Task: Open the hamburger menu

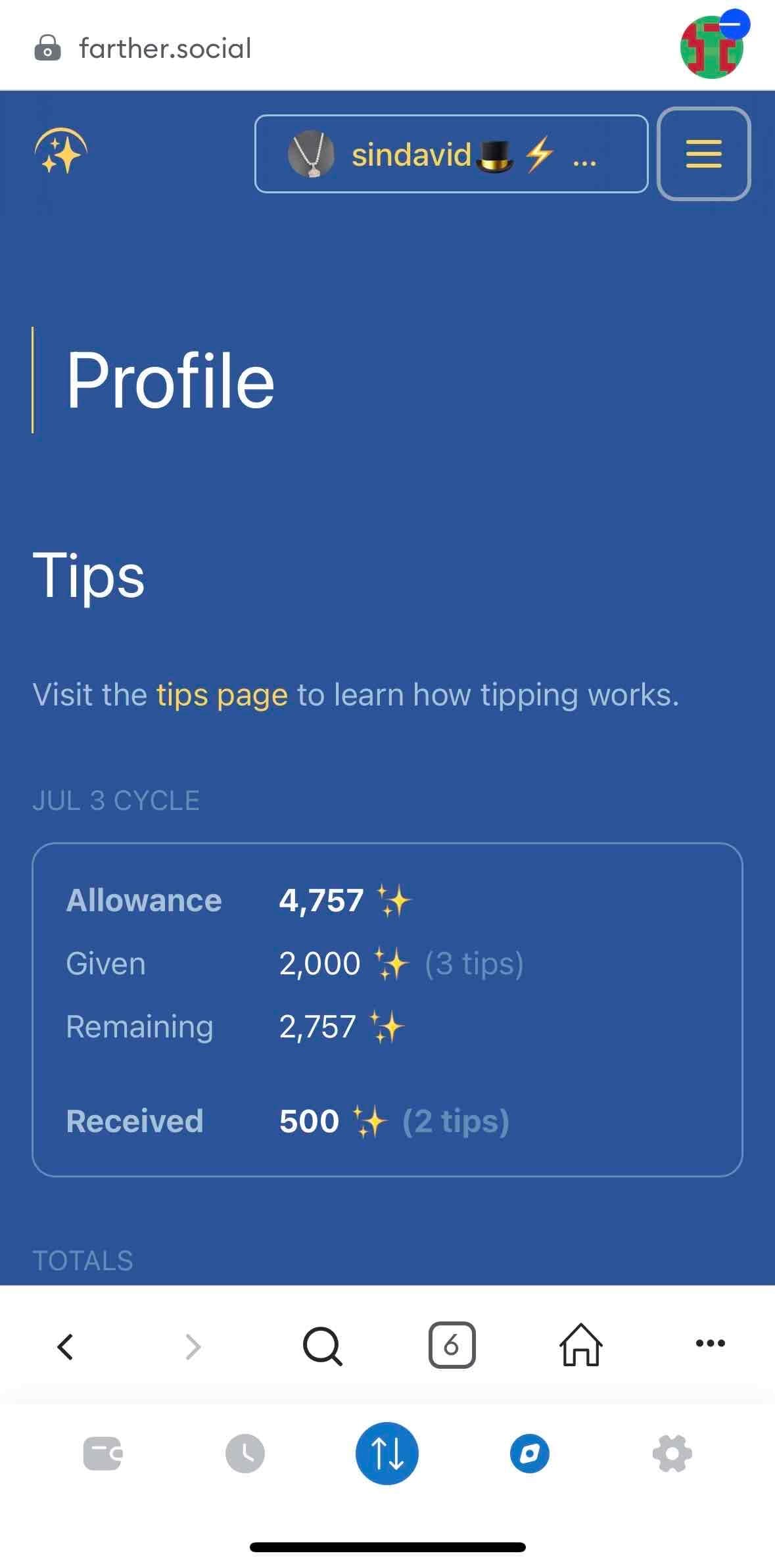Action: [703, 154]
